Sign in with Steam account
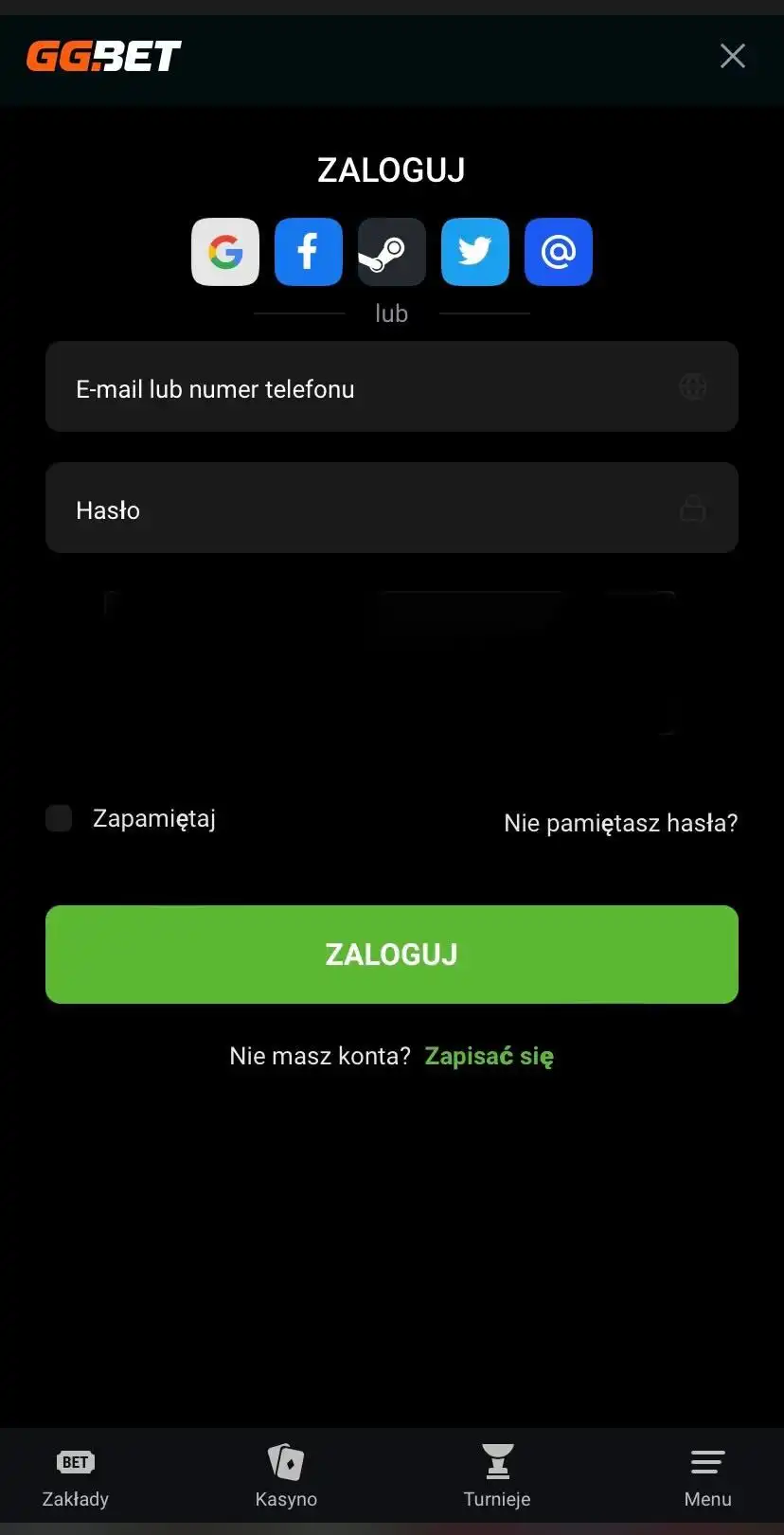The height and width of the screenshot is (1535, 784). click(391, 252)
